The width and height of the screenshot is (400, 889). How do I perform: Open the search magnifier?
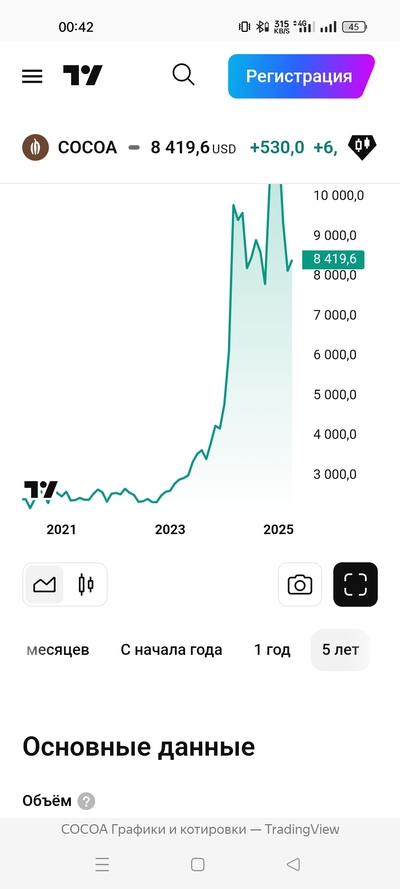(183, 75)
